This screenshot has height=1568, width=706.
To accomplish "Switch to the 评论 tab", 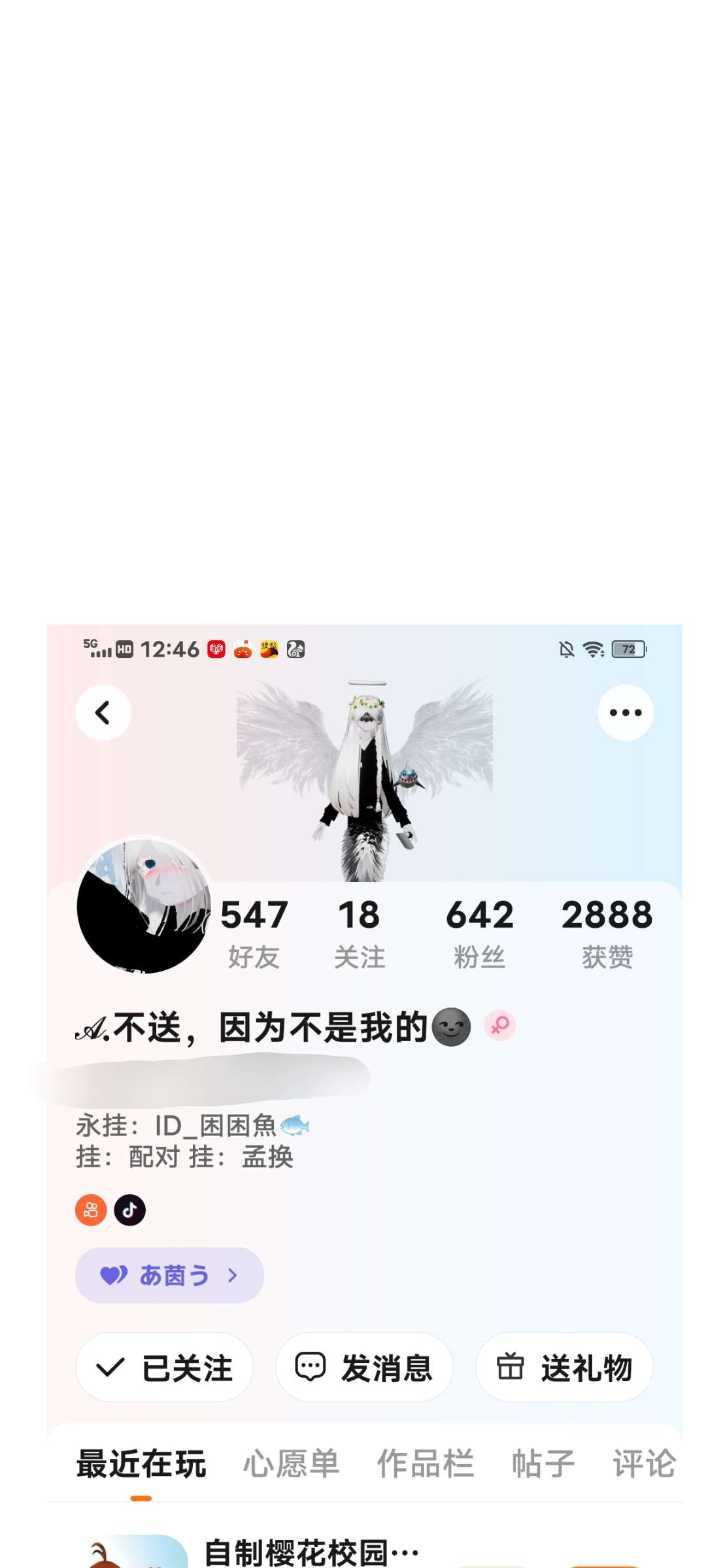I will coord(643,1463).
